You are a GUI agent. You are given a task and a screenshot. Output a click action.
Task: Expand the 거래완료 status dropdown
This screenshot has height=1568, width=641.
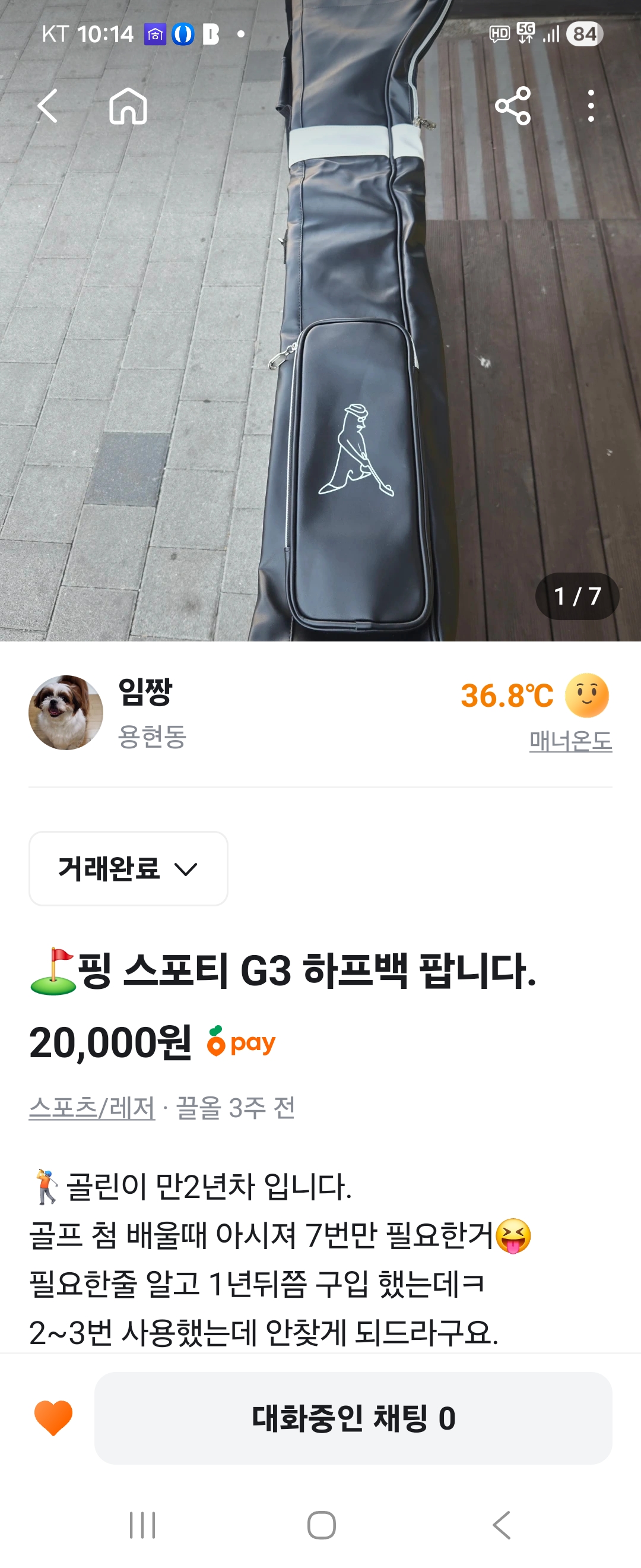pyautogui.click(x=128, y=868)
